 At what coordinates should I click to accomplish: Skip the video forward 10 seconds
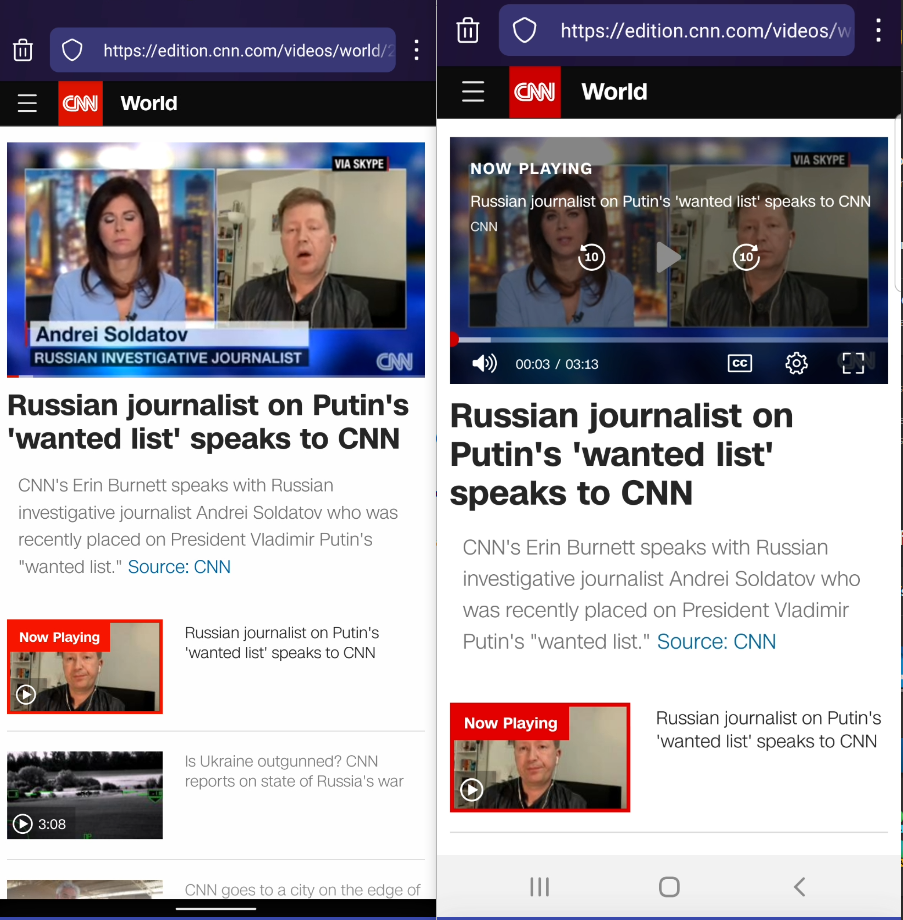click(746, 257)
